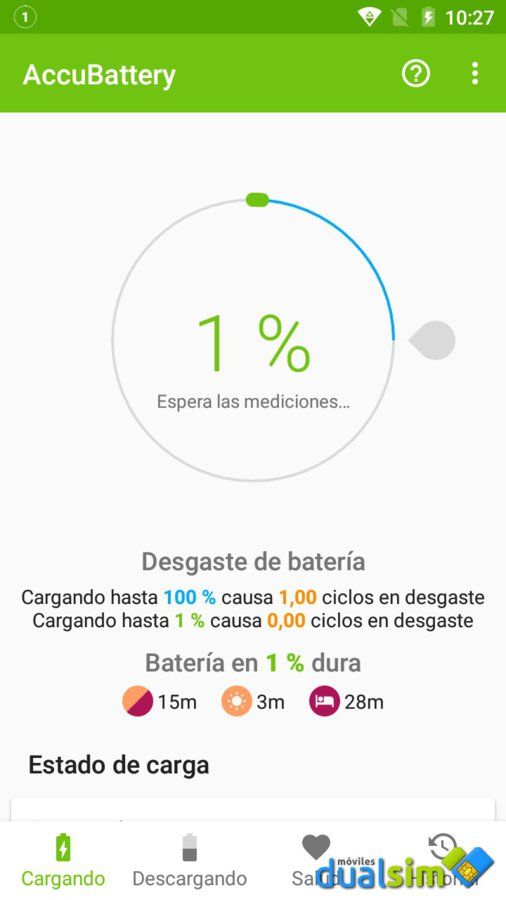Open the Salud heart tab
Viewport: 506px width, 900px height.
coord(316,860)
